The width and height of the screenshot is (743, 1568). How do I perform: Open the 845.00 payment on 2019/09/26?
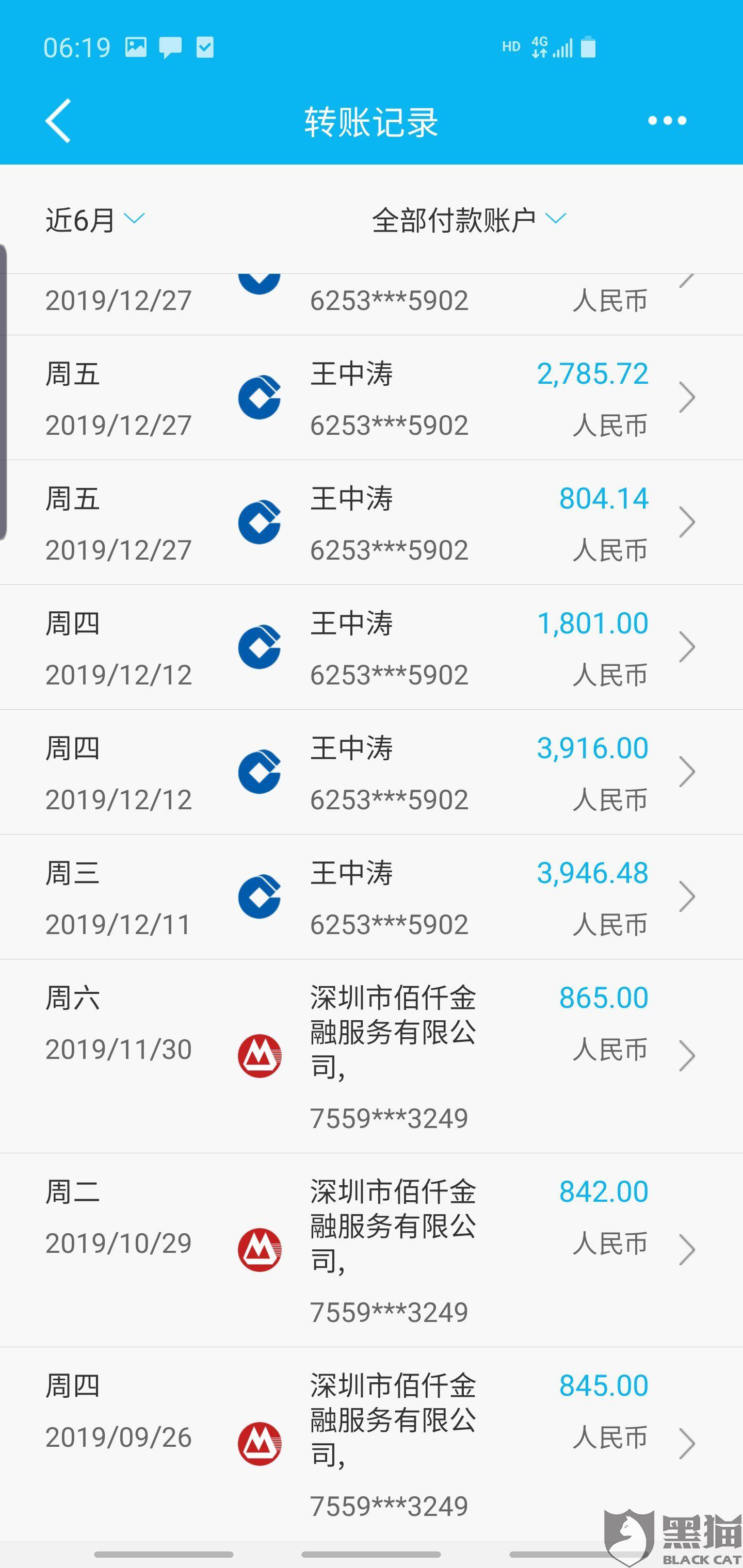tap(372, 1444)
